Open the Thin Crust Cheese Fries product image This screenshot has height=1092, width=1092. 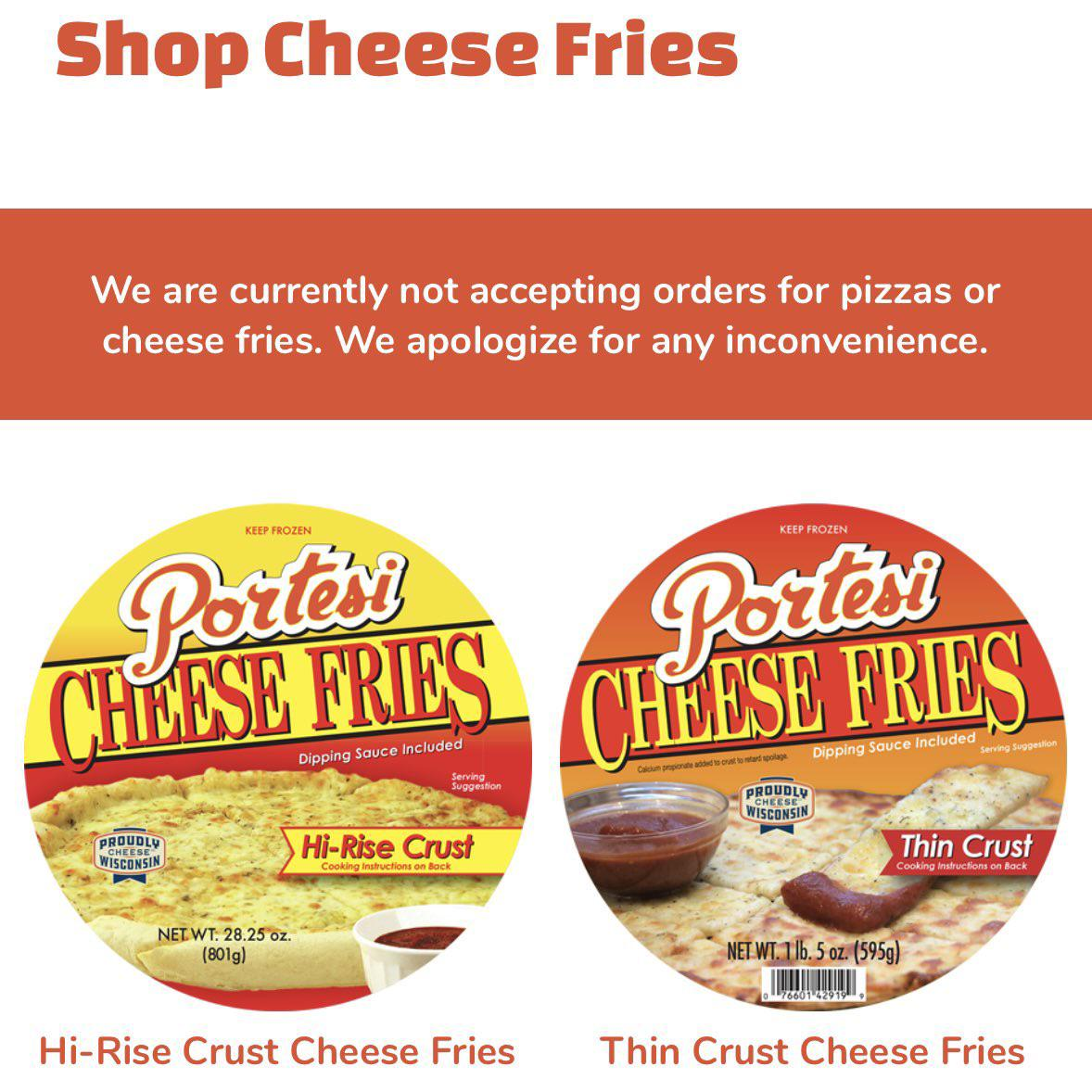(x=813, y=757)
